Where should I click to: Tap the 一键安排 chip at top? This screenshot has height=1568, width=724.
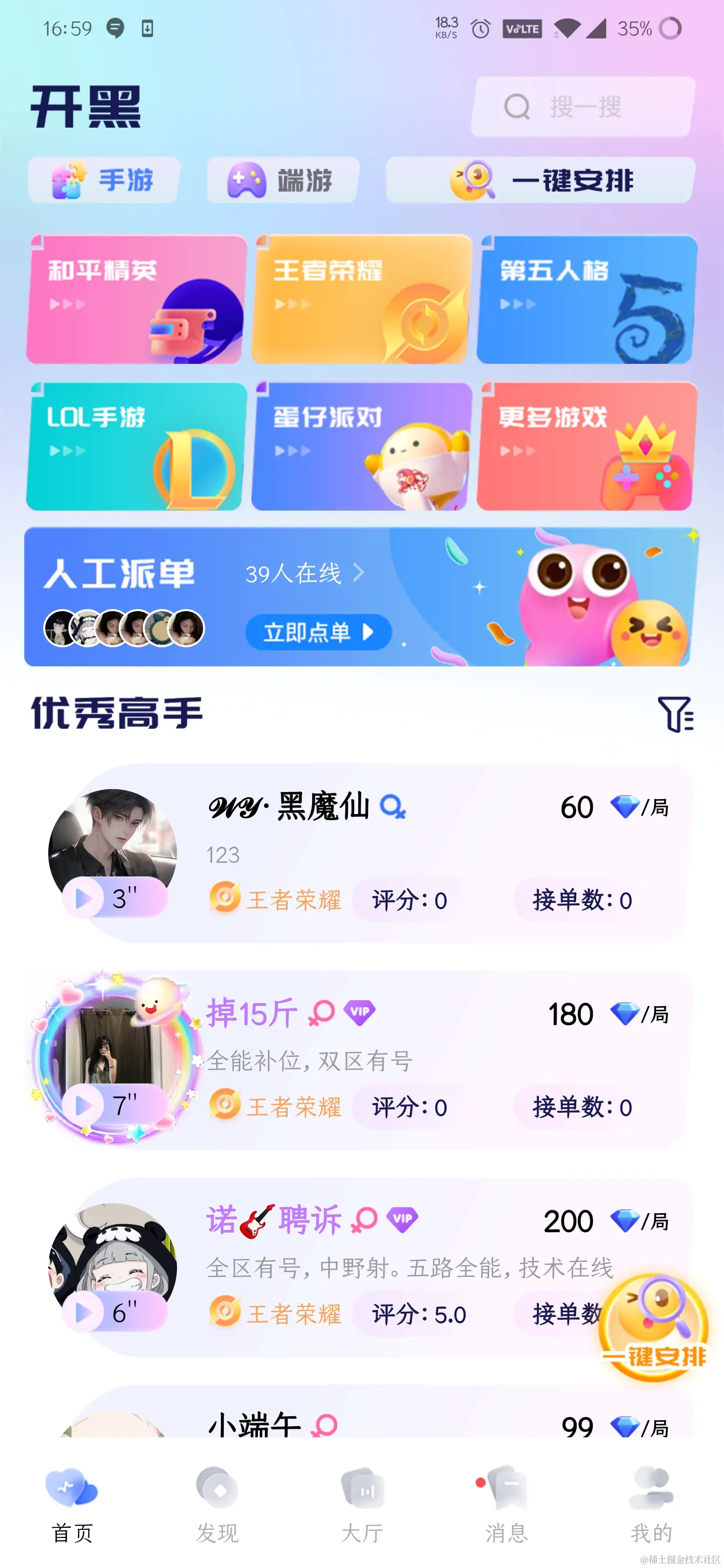tap(540, 180)
